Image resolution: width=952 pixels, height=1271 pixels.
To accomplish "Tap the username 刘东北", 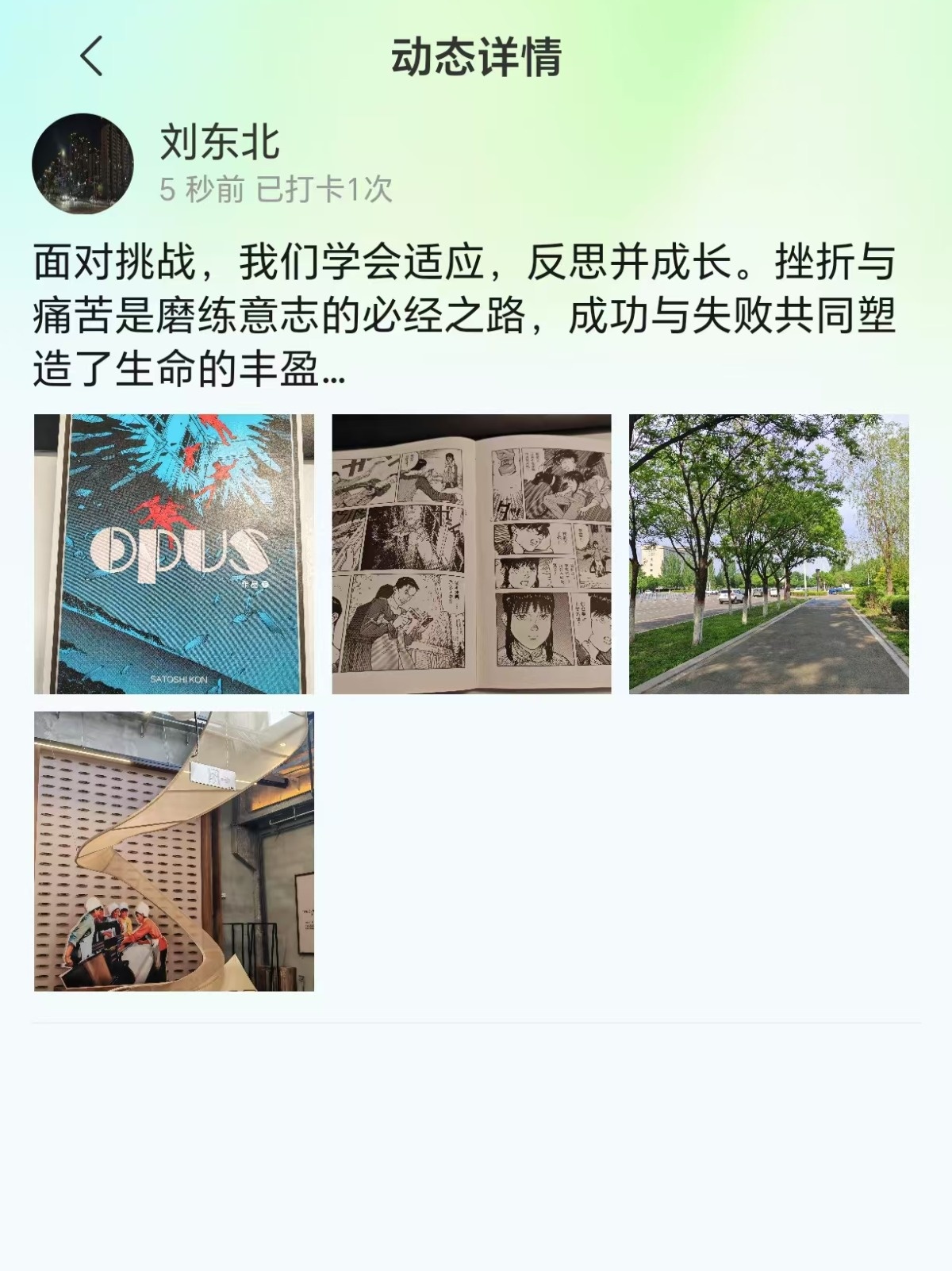I will [220, 143].
